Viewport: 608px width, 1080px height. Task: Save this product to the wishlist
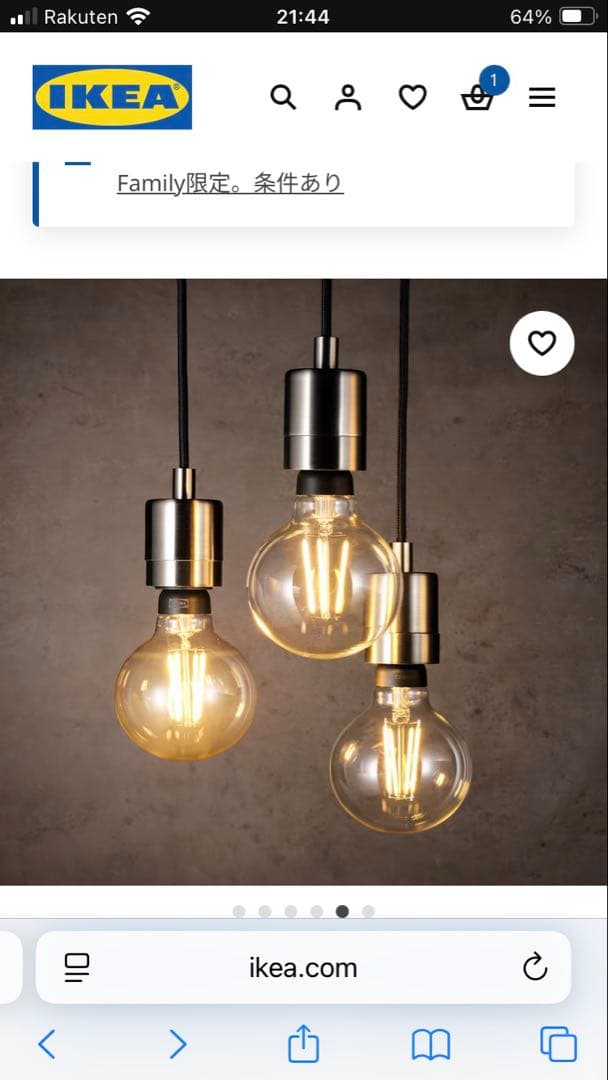tap(541, 343)
